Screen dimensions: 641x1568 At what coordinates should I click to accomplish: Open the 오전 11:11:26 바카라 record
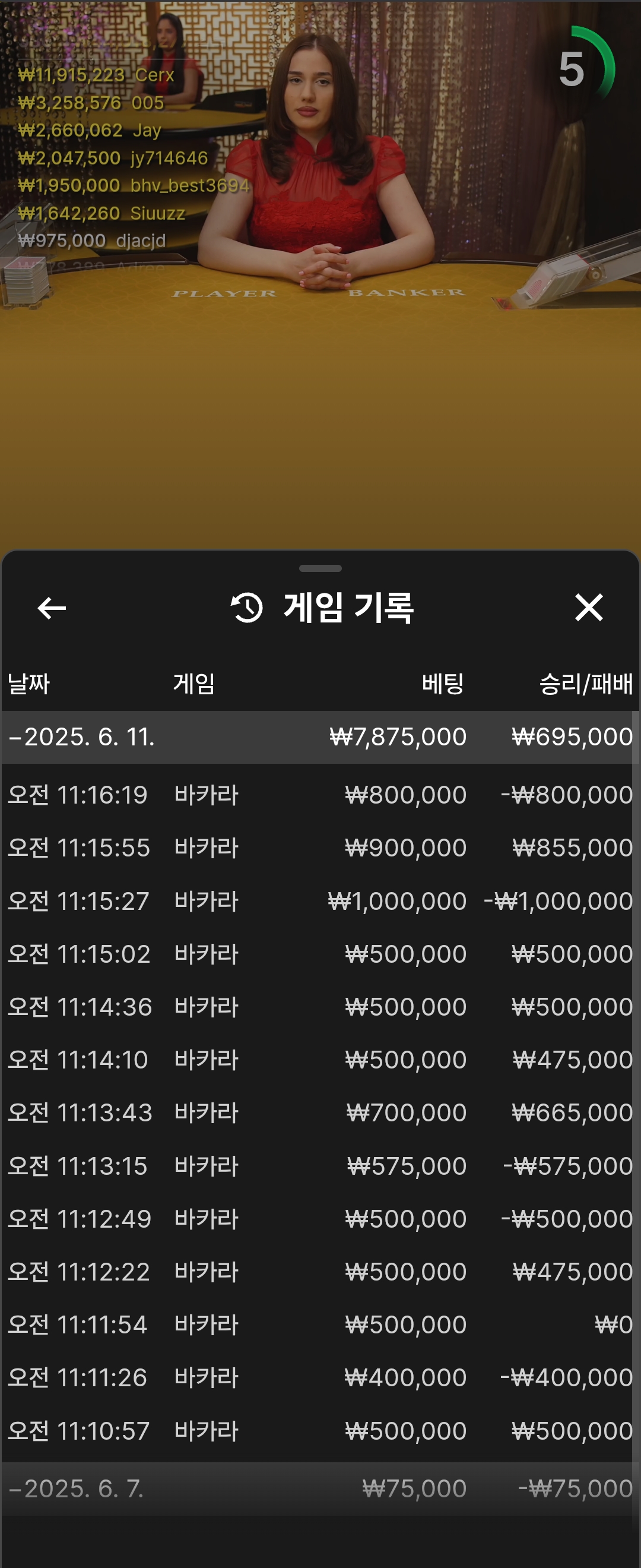click(320, 1377)
